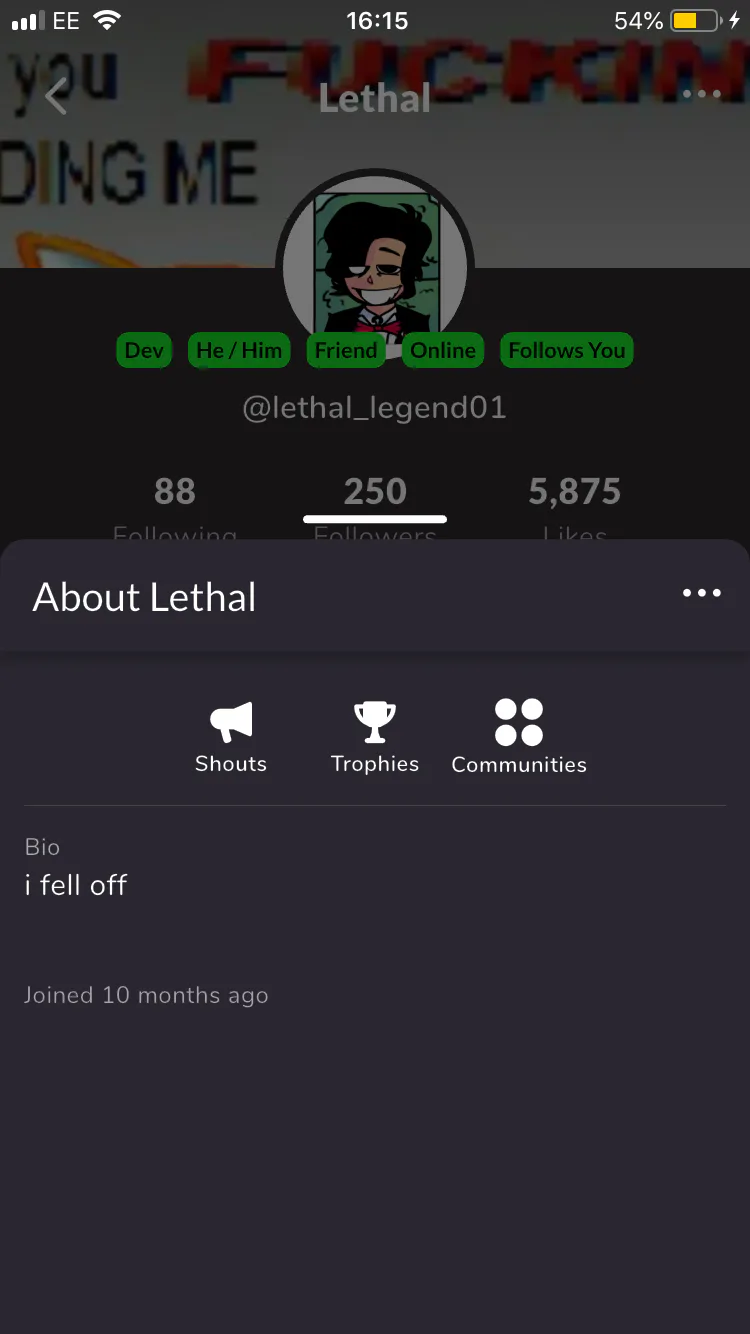Go back from Lethal's profile
750x1334 pixels.
[56, 97]
